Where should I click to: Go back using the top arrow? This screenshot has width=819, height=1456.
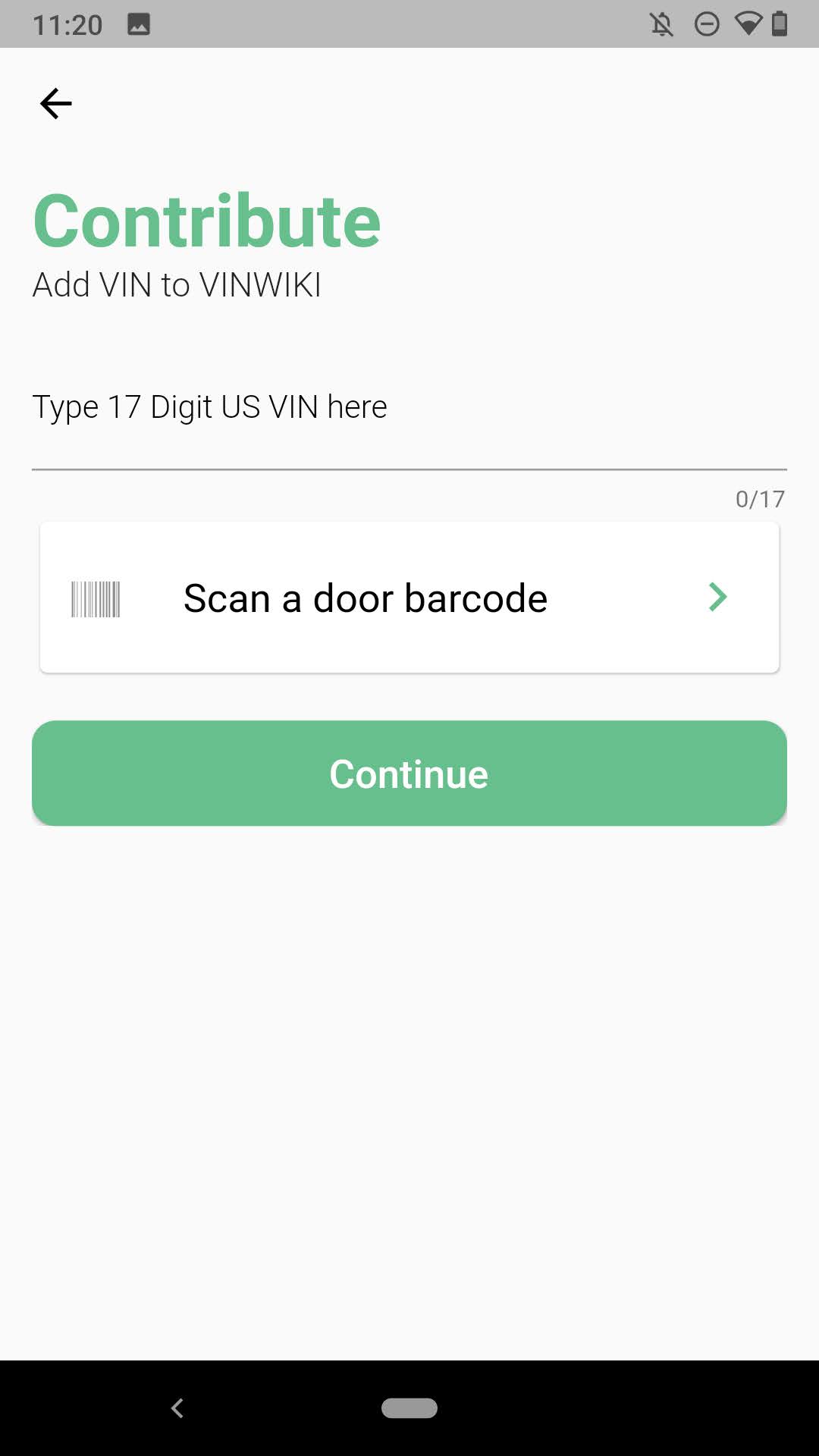tap(55, 104)
